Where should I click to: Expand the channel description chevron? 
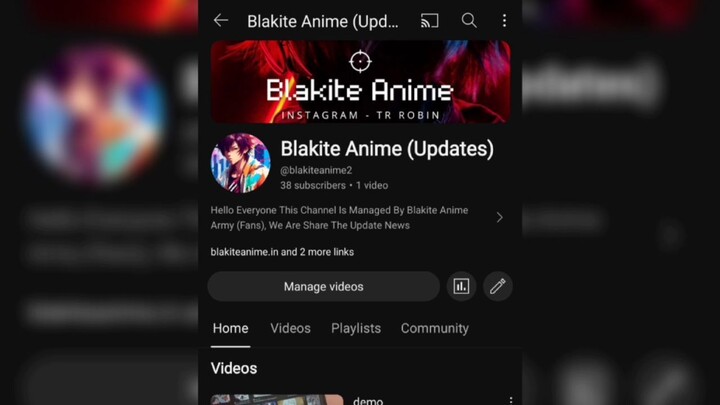(499, 217)
